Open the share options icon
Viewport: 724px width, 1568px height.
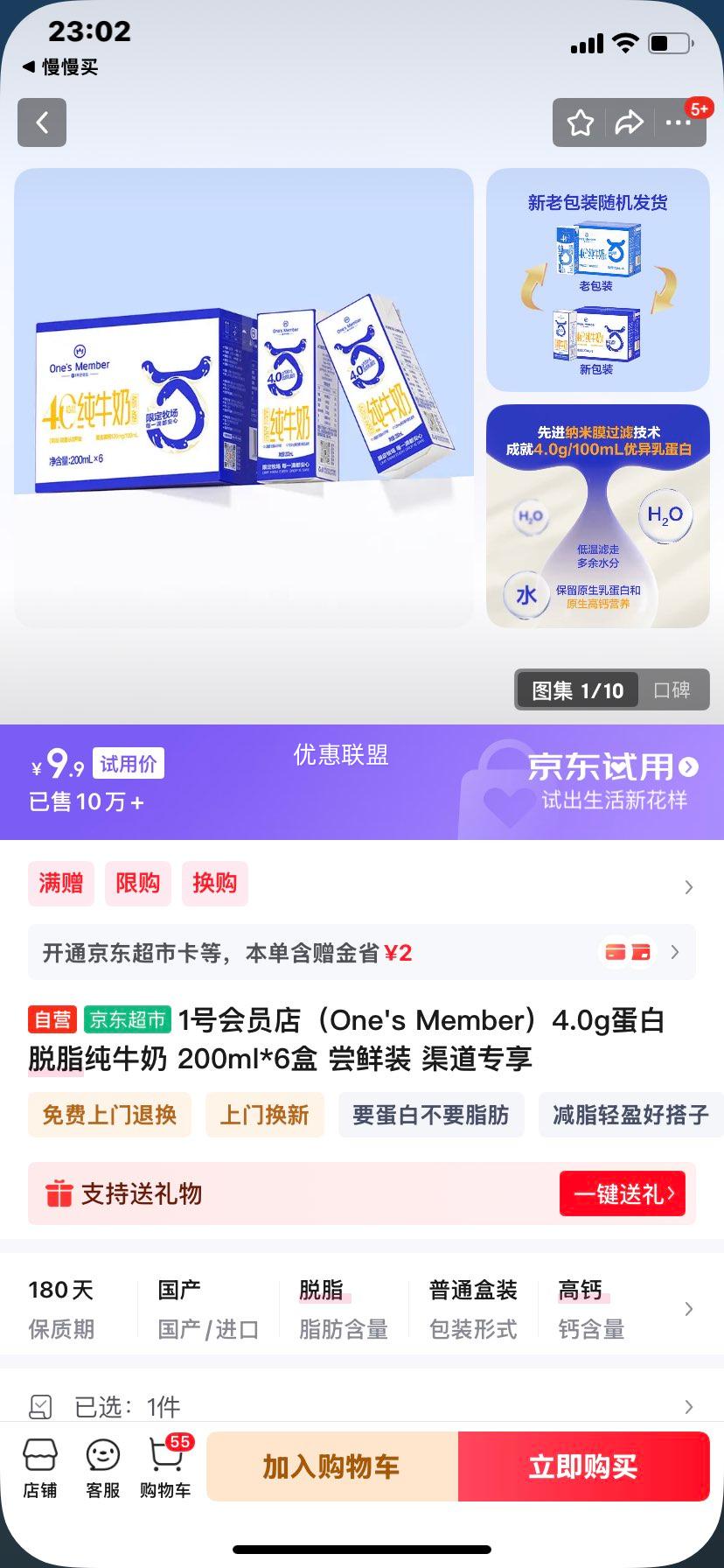[x=629, y=122]
